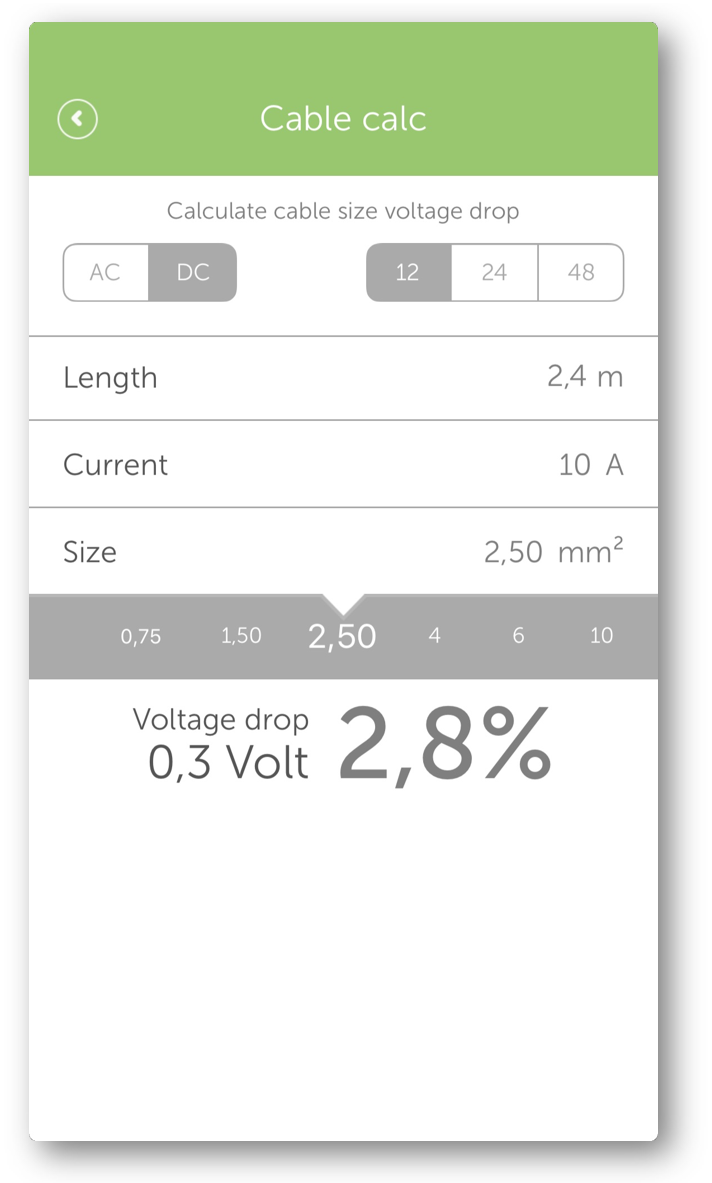Choose 24 volt system

(x=494, y=273)
